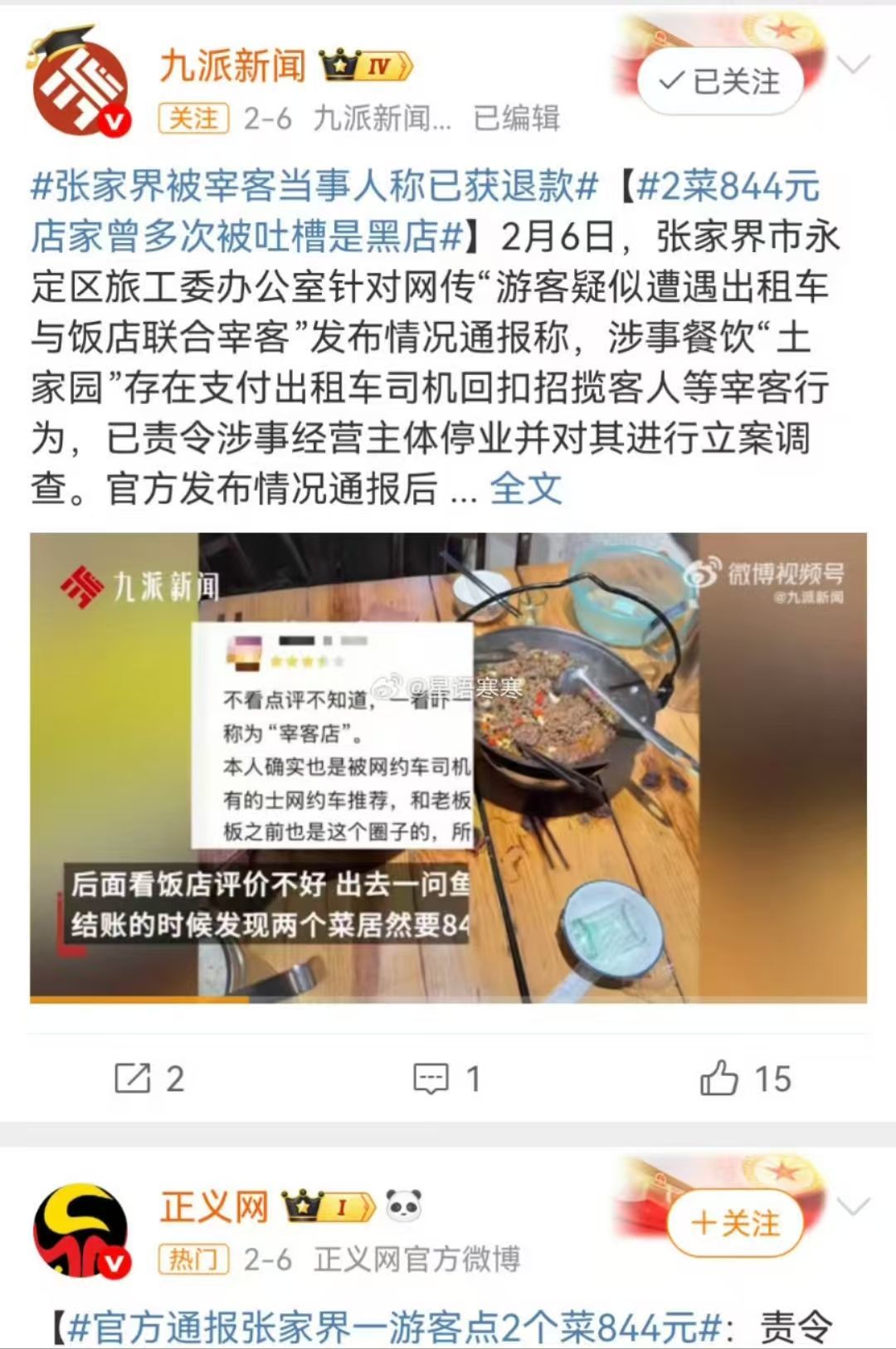
Task: Open the 九派新闻 account name
Action: [x=232, y=66]
